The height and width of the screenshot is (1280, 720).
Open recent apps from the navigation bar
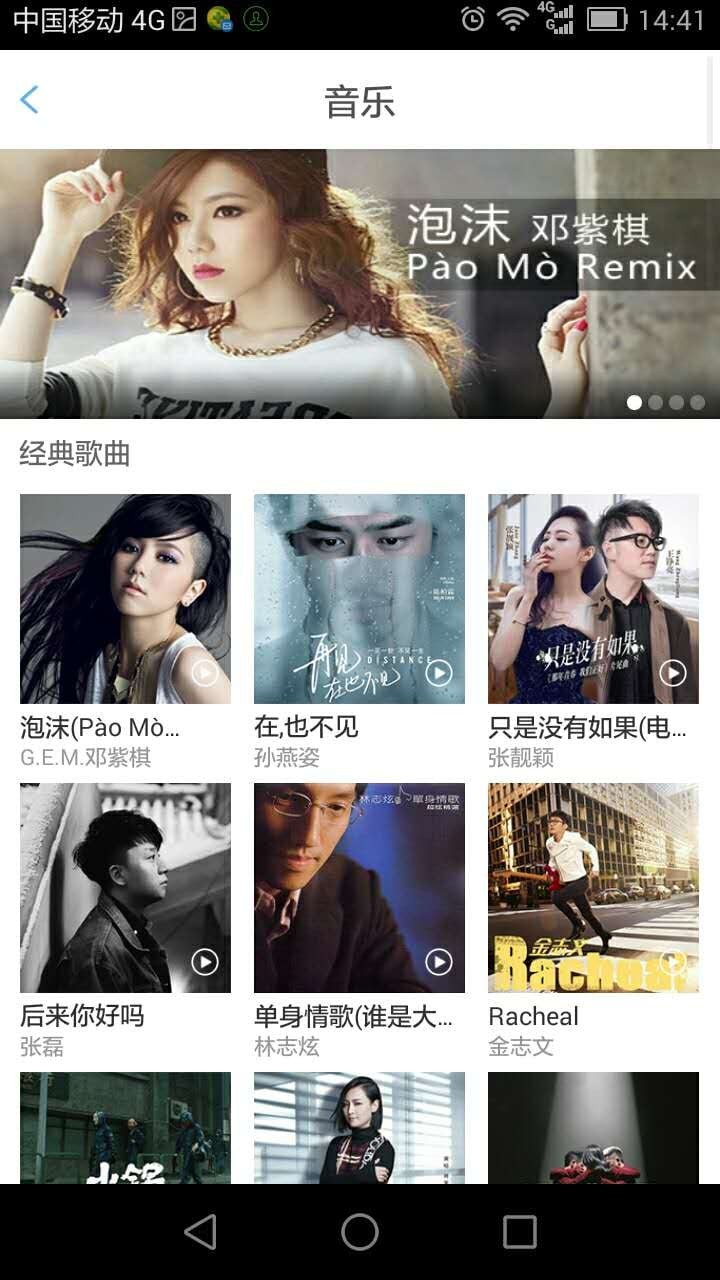(x=519, y=1232)
